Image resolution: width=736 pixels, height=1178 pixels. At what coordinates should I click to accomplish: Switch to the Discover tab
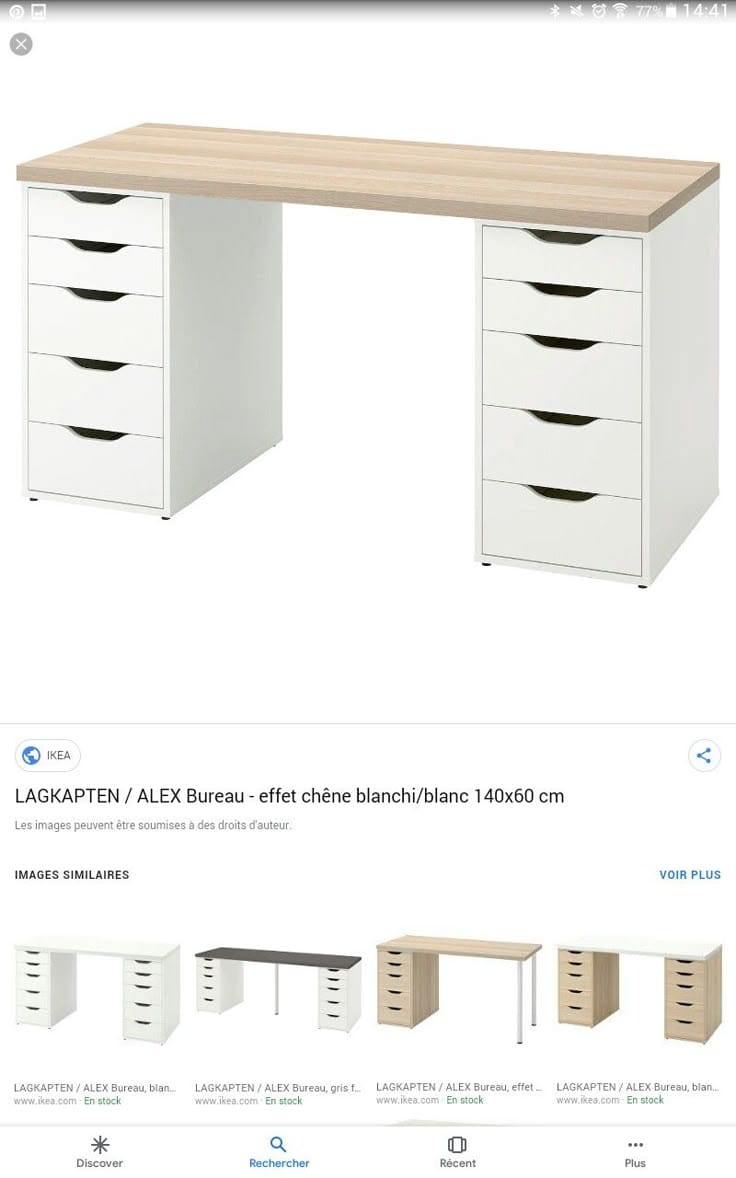[x=100, y=1151]
